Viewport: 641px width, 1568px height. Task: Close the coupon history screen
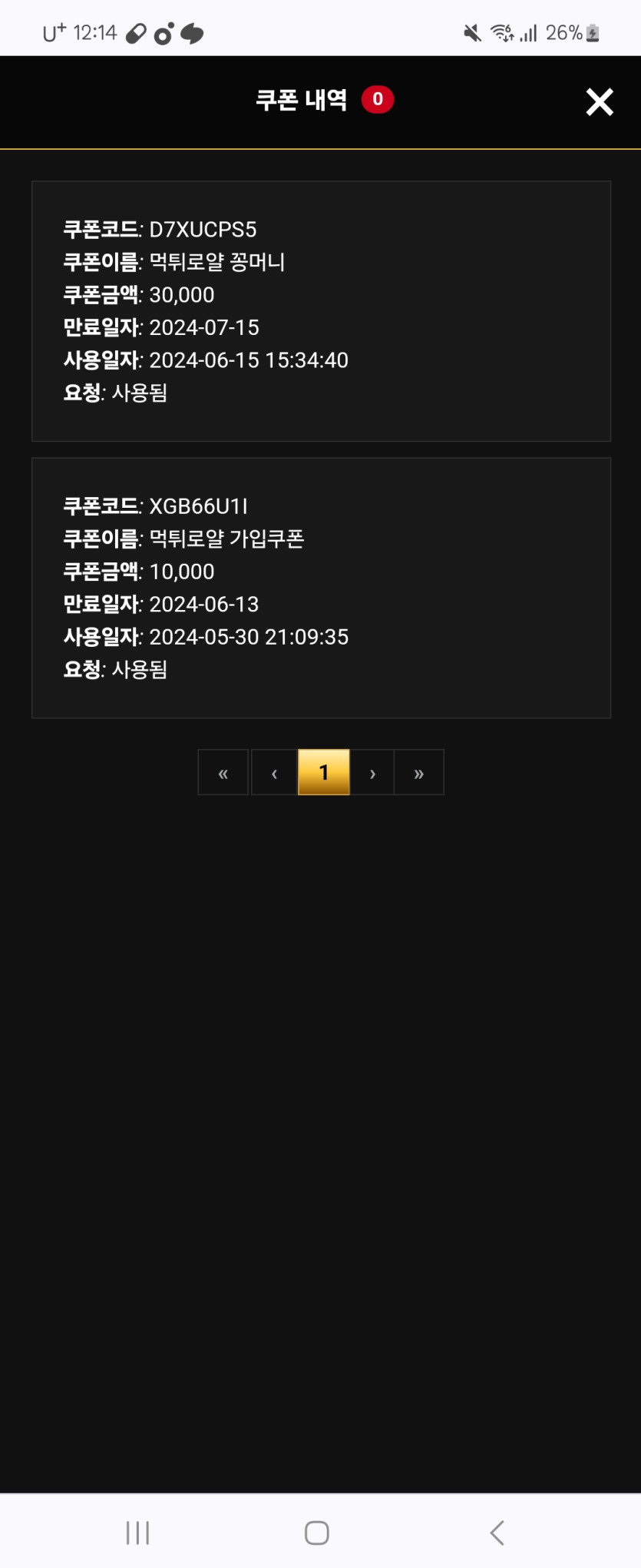coord(599,101)
